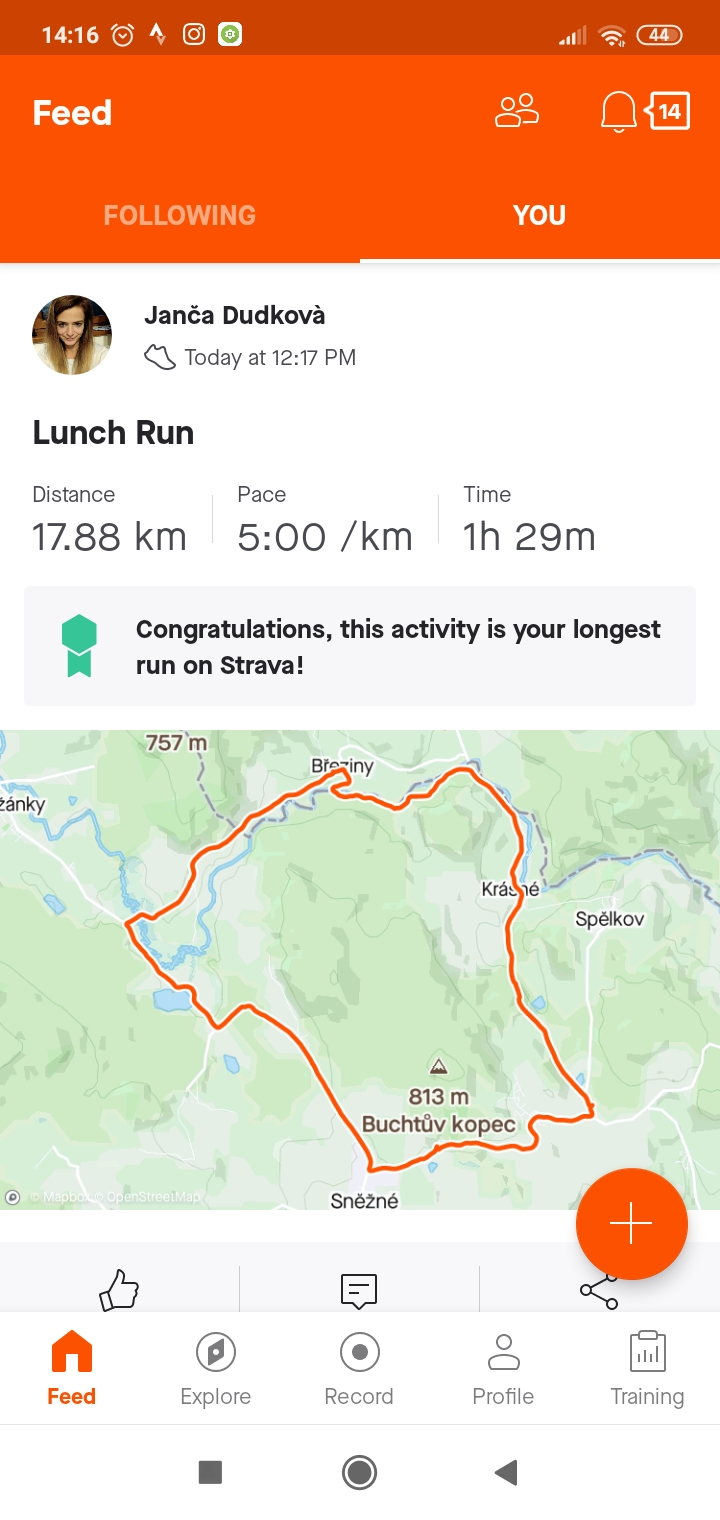This screenshot has height=1520, width=720.
Task: Open the Lunch Run activity
Action: 113,433
